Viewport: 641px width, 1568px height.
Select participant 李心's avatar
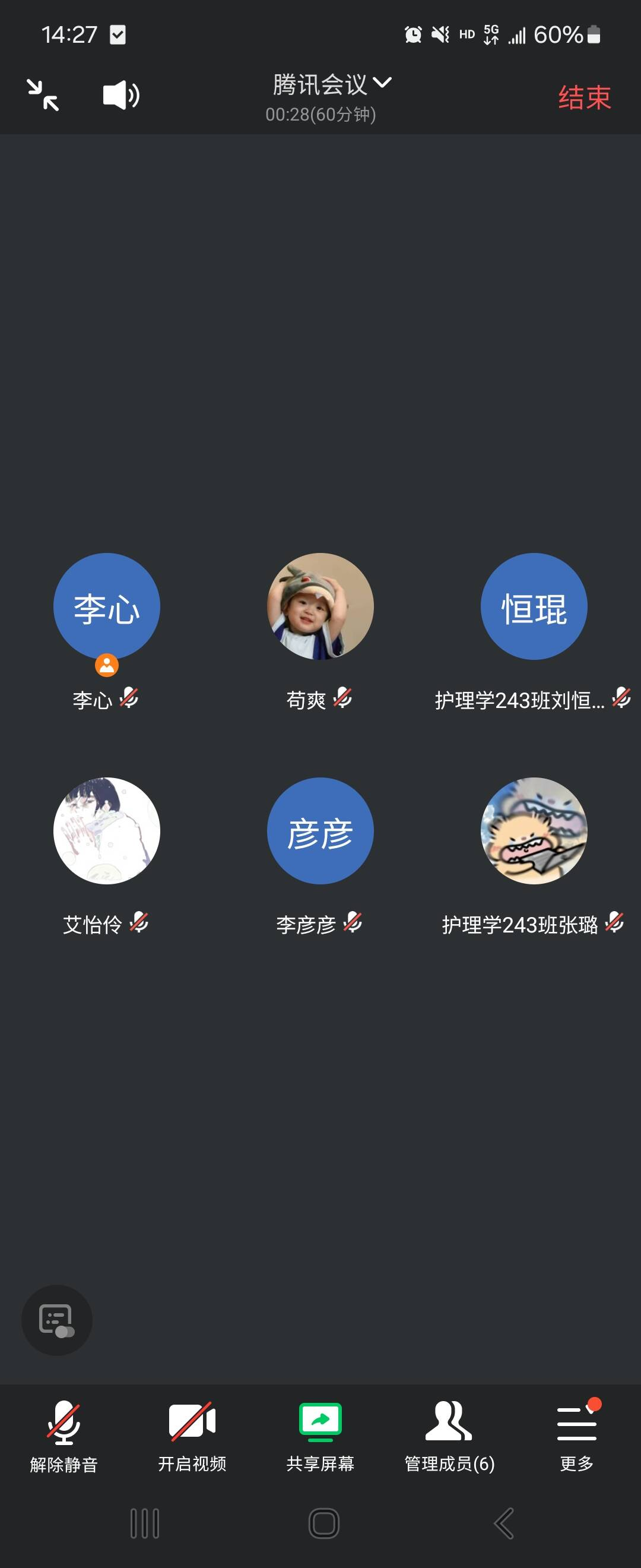107,606
